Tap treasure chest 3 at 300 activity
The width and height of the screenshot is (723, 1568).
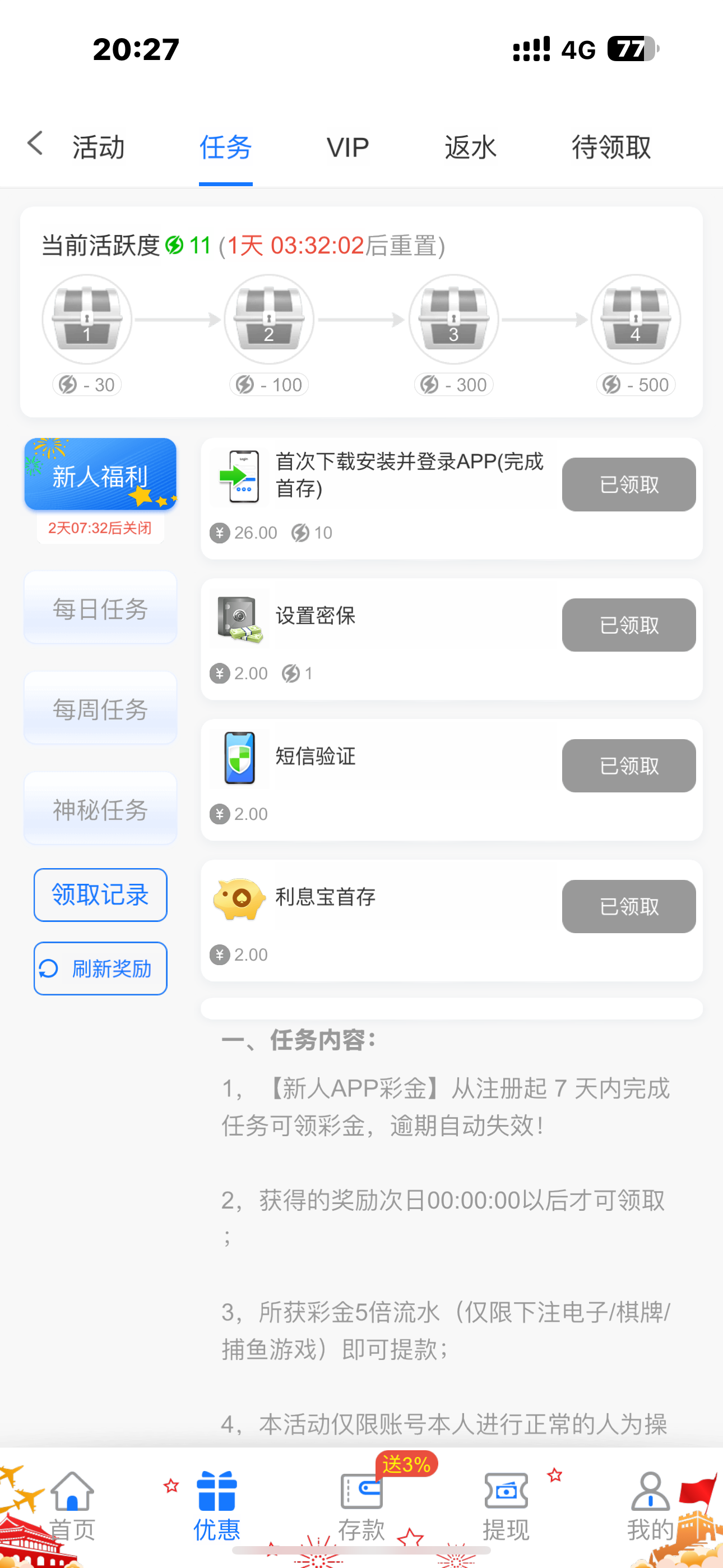(x=453, y=320)
